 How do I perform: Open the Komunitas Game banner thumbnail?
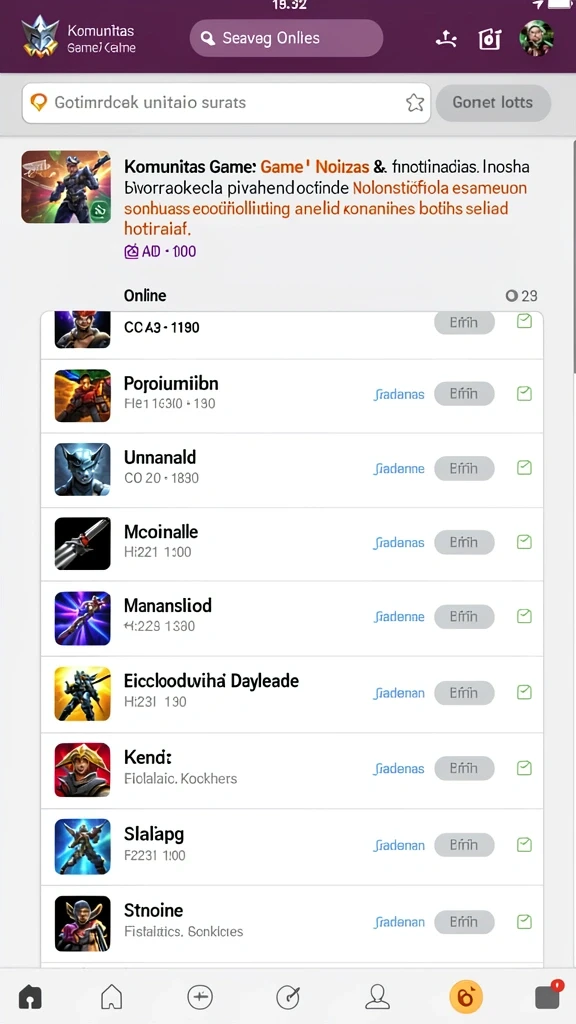tap(66, 187)
